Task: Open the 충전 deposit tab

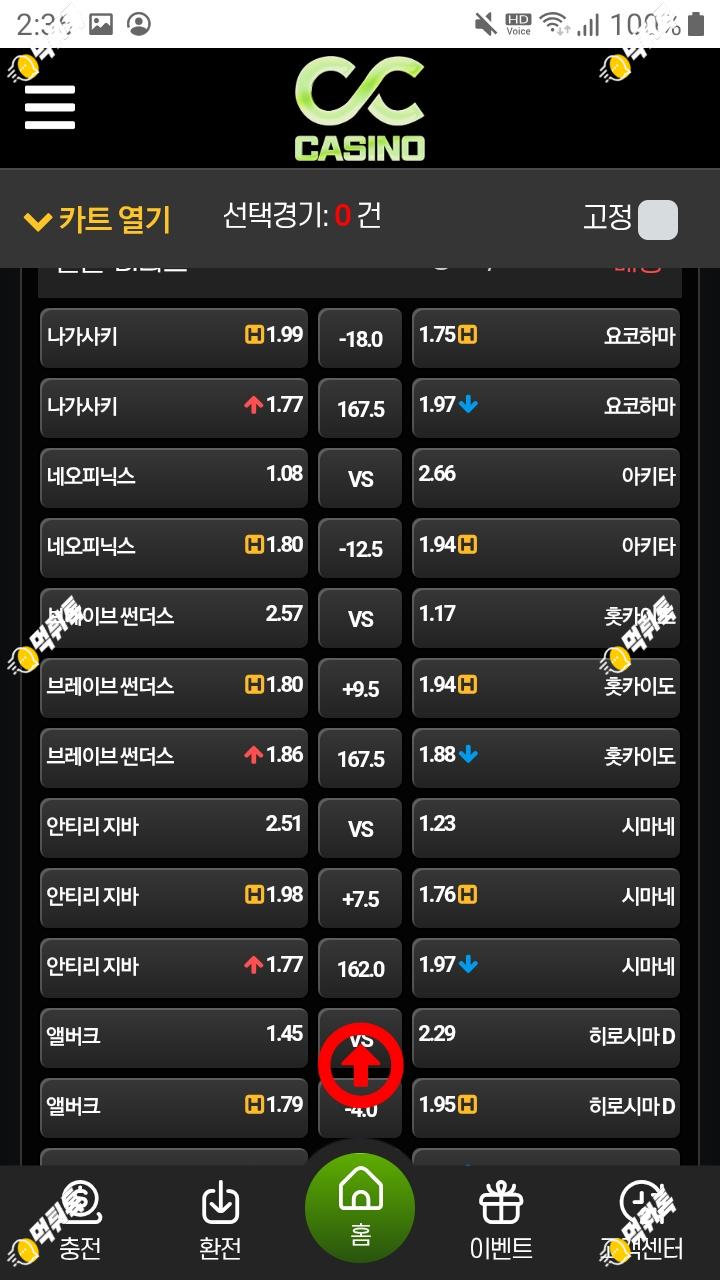Action: [x=80, y=1220]
